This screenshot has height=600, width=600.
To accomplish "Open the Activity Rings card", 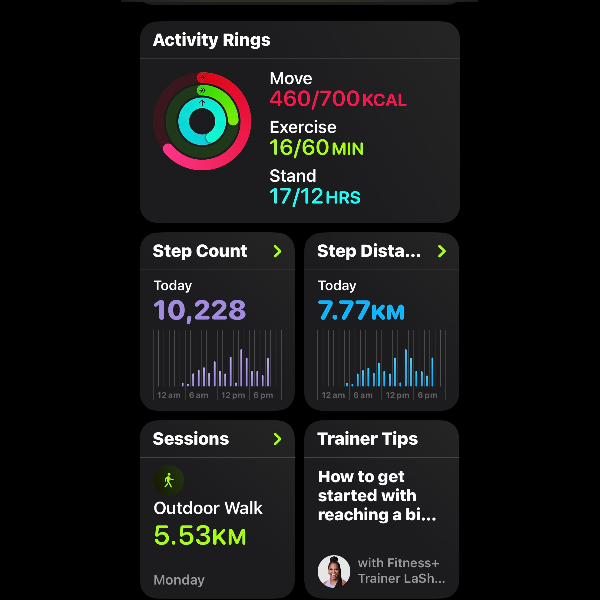I will [x=299, y=122].
